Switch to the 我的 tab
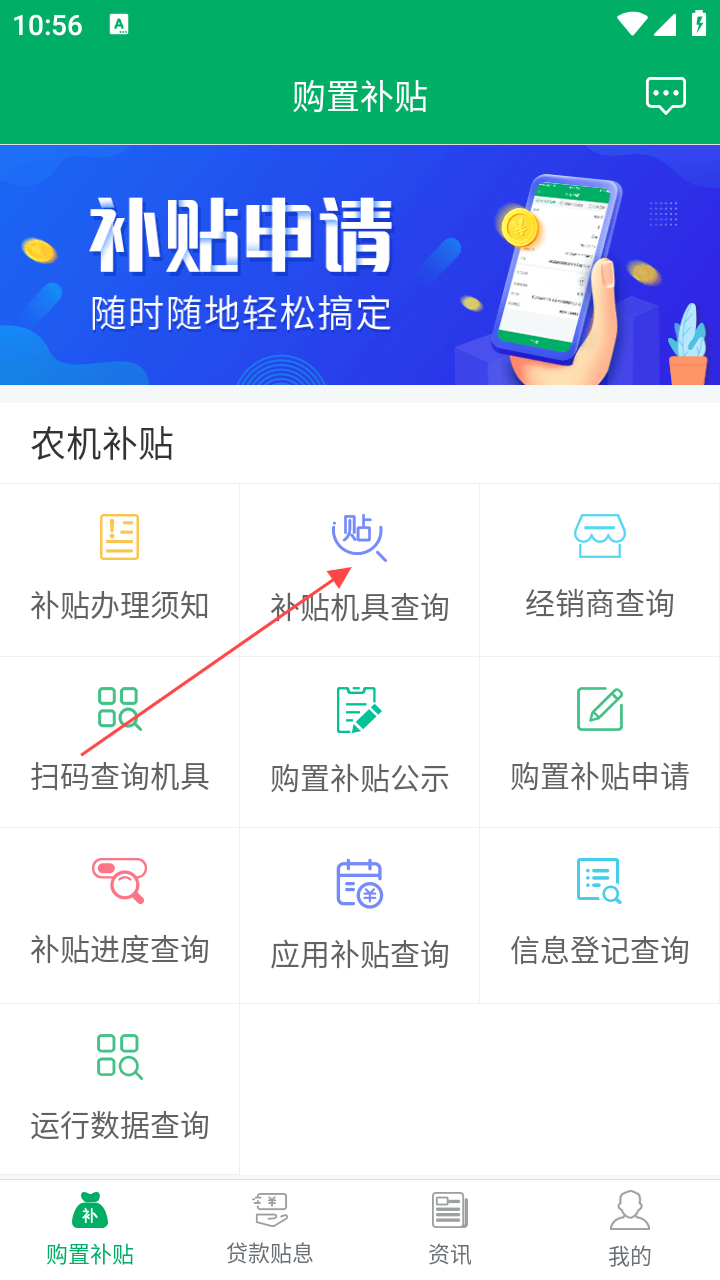 click(x=630, y=1228)
